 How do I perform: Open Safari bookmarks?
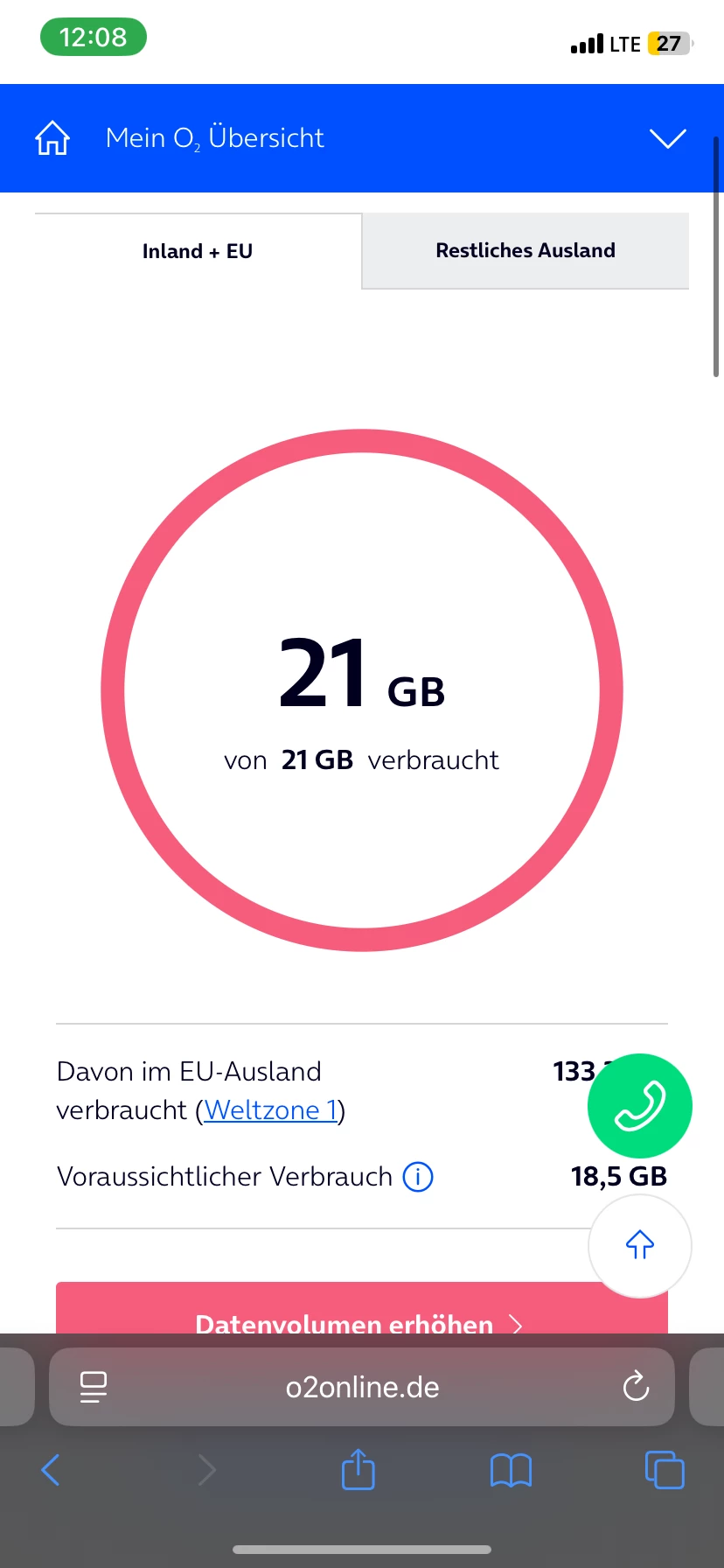pos(511,1470)
